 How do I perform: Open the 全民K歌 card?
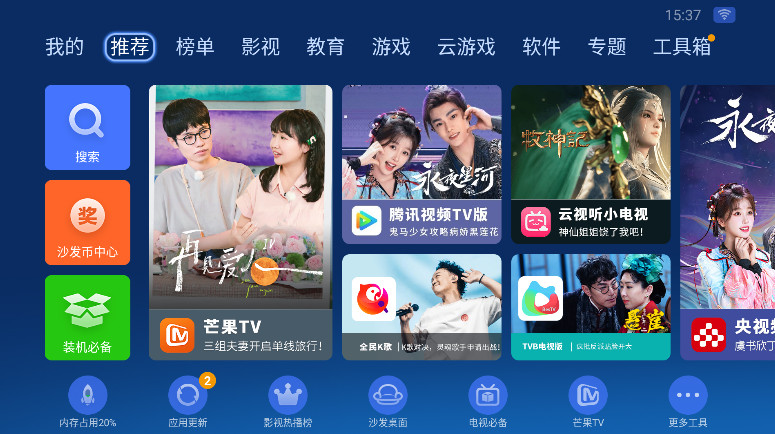421,307
